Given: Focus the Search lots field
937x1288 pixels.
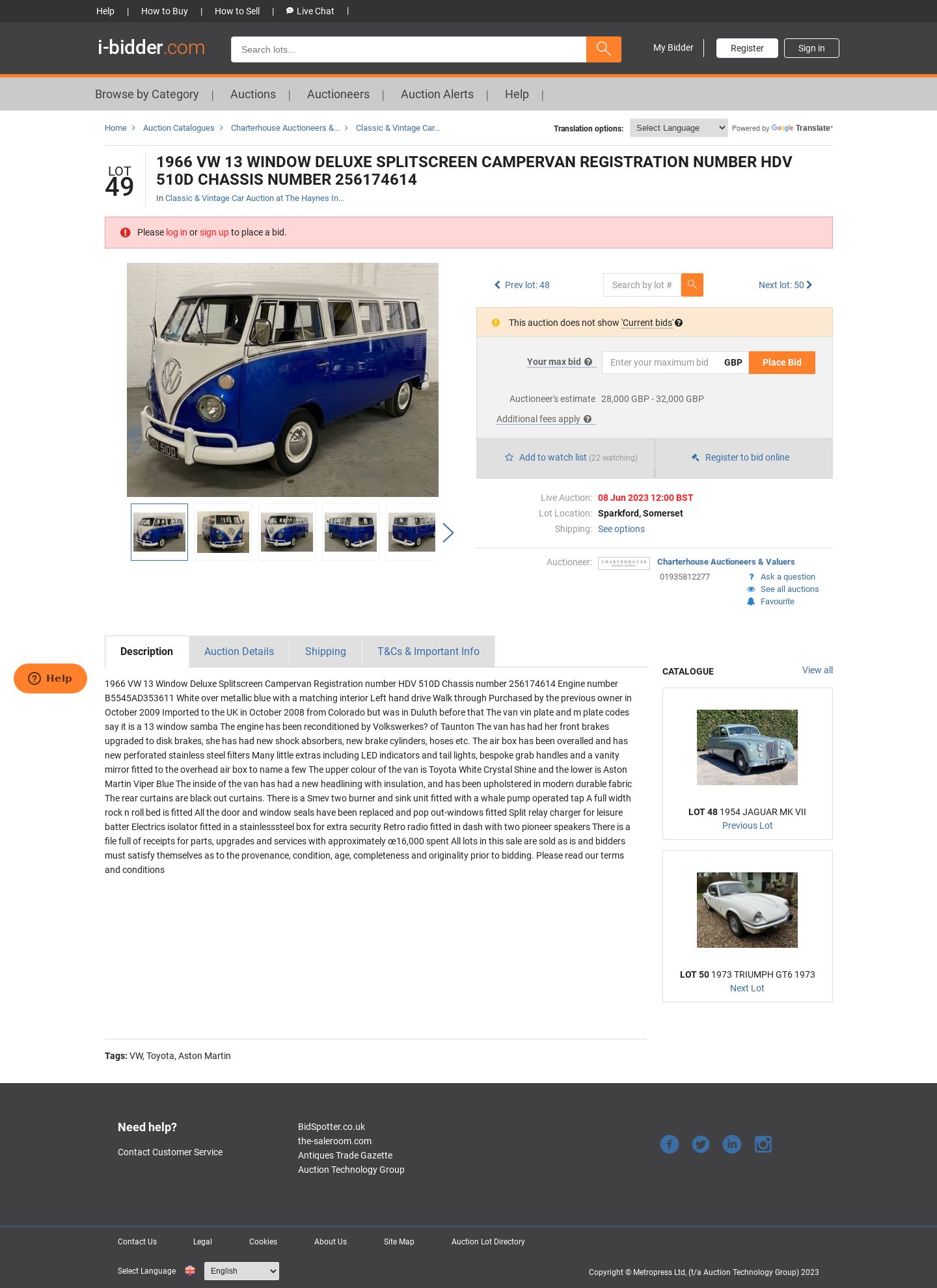Looking at the screenshot, I should (x=408, y=49).
